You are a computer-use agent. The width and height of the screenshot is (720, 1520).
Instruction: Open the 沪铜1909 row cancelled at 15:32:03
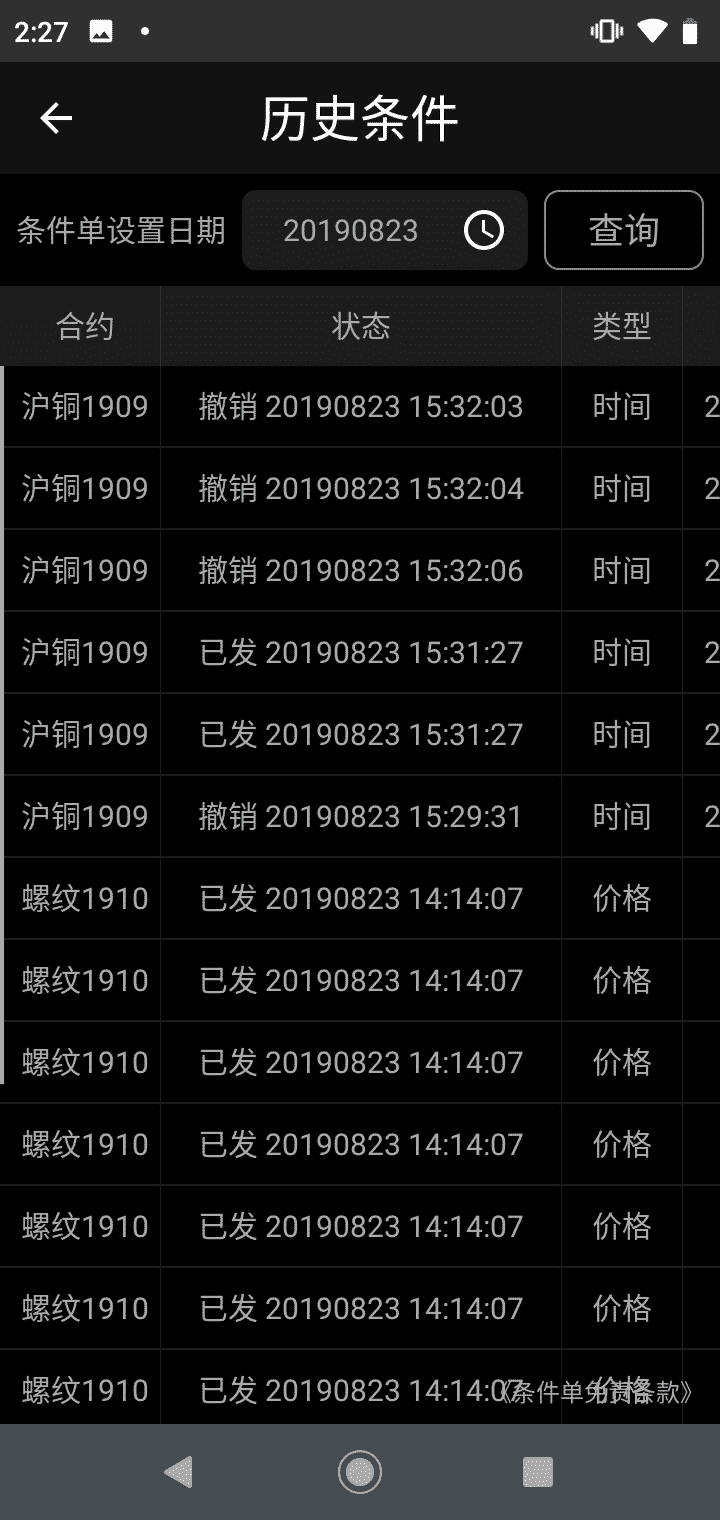click(x=360, y=407)
